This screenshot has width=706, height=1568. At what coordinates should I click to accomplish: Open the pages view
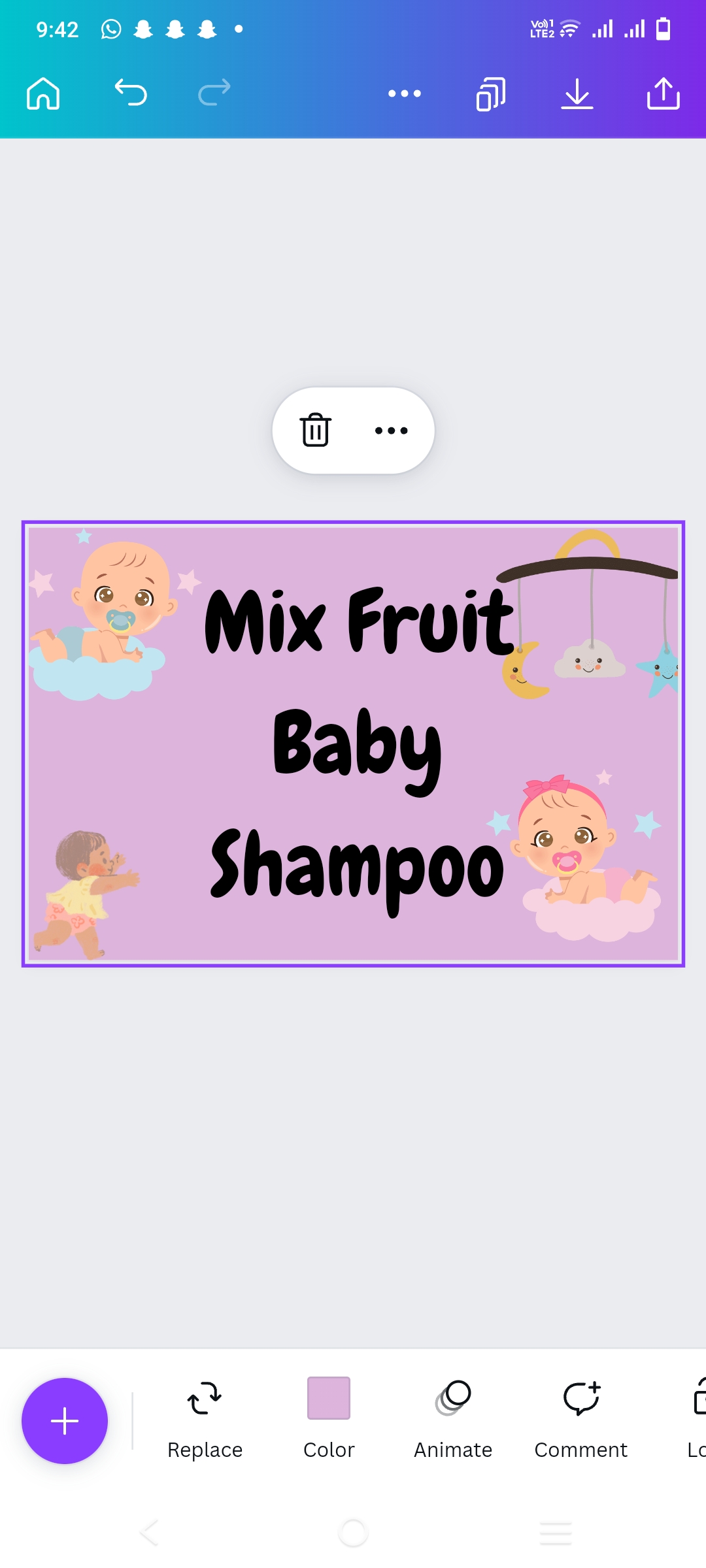(x=491, y=94)
